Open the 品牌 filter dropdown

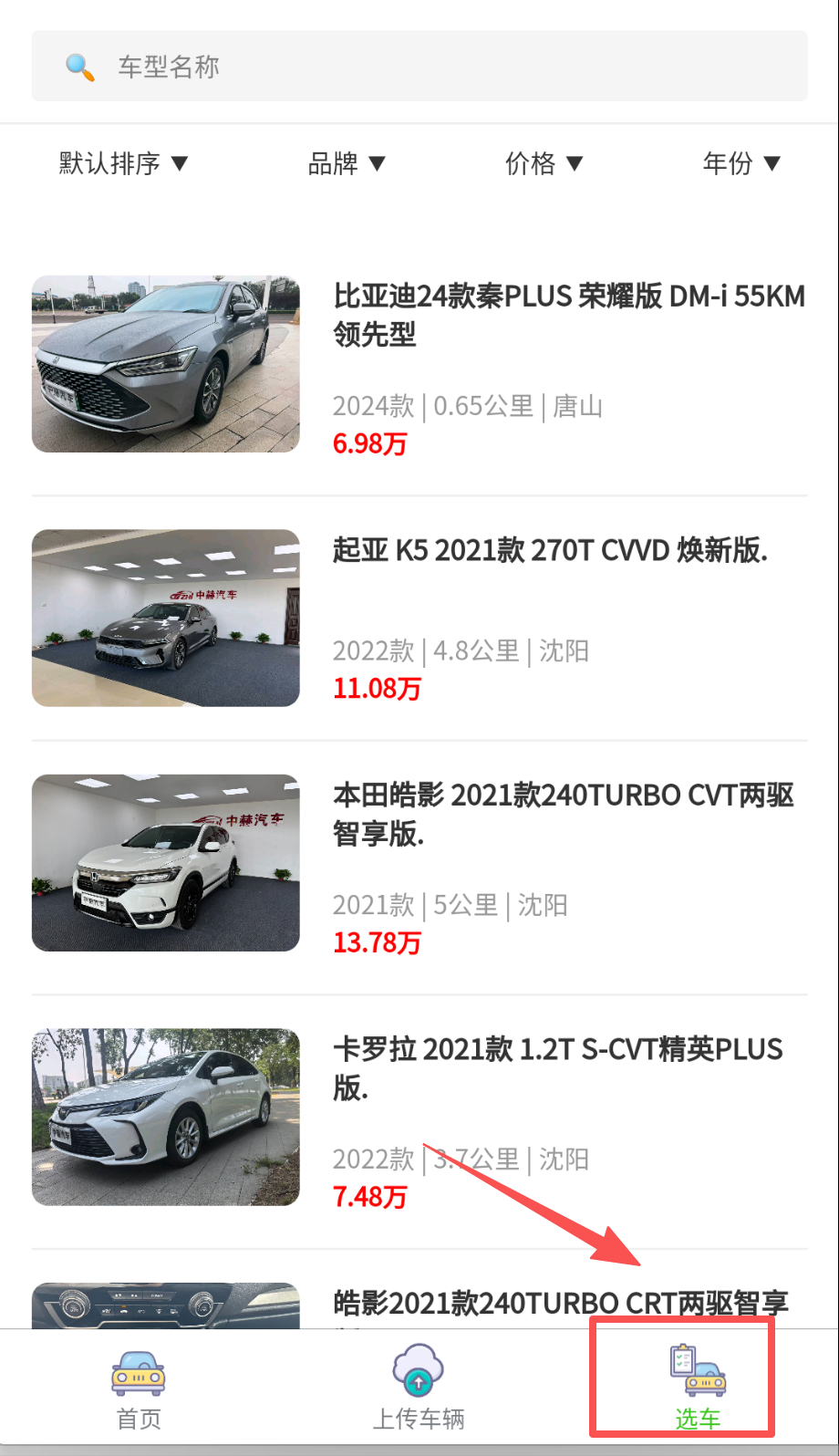pos(347,163)
